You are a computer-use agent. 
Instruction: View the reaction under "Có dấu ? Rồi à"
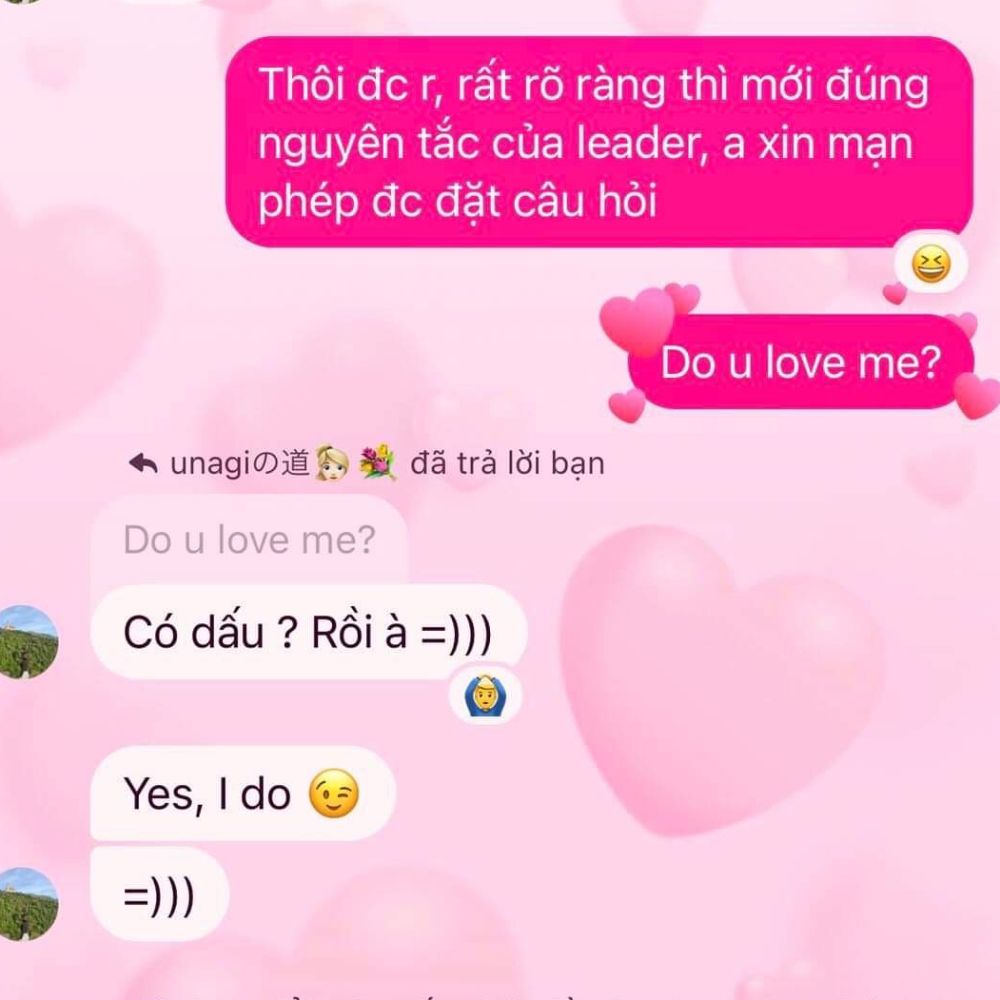coord(485,697)
